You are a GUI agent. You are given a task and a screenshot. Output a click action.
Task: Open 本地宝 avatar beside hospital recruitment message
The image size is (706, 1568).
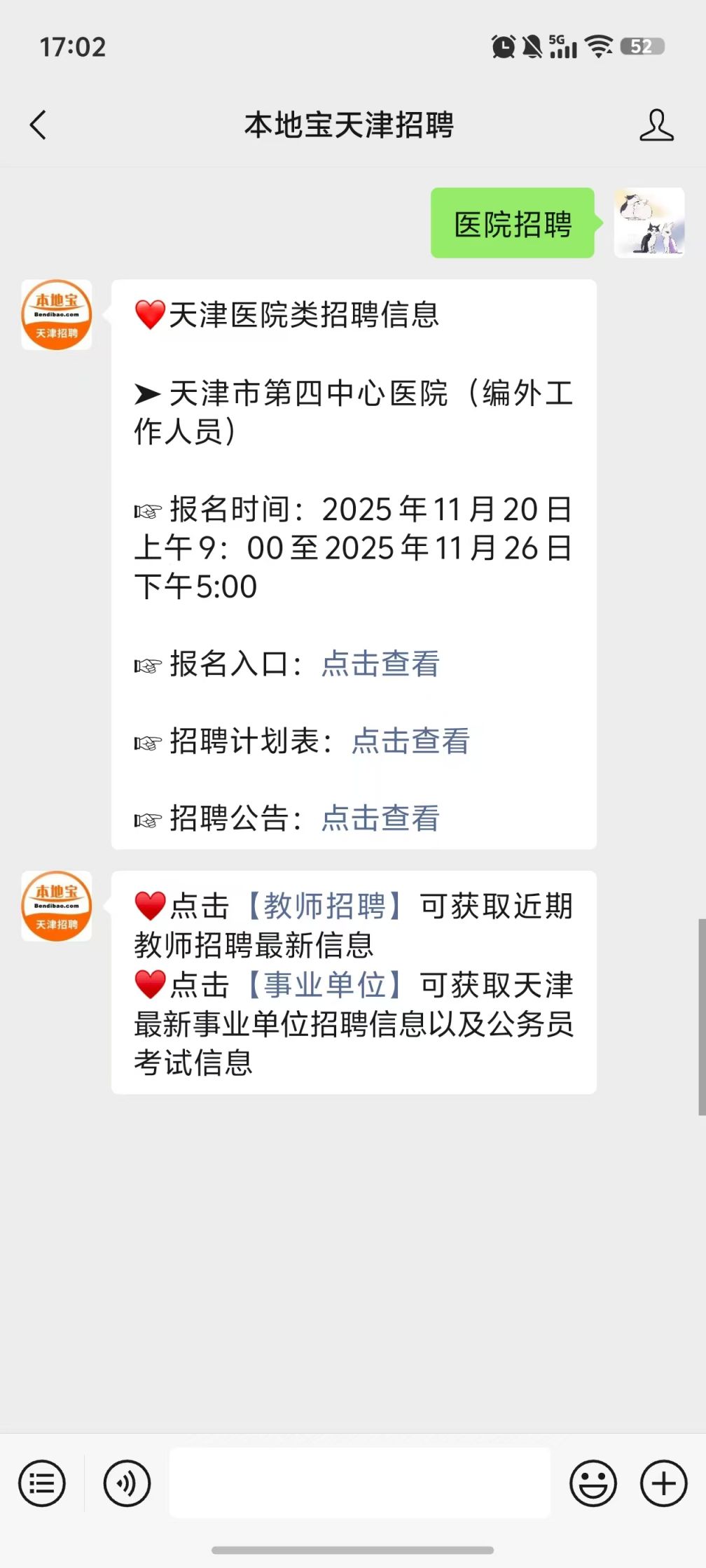[x=57, y=315]
